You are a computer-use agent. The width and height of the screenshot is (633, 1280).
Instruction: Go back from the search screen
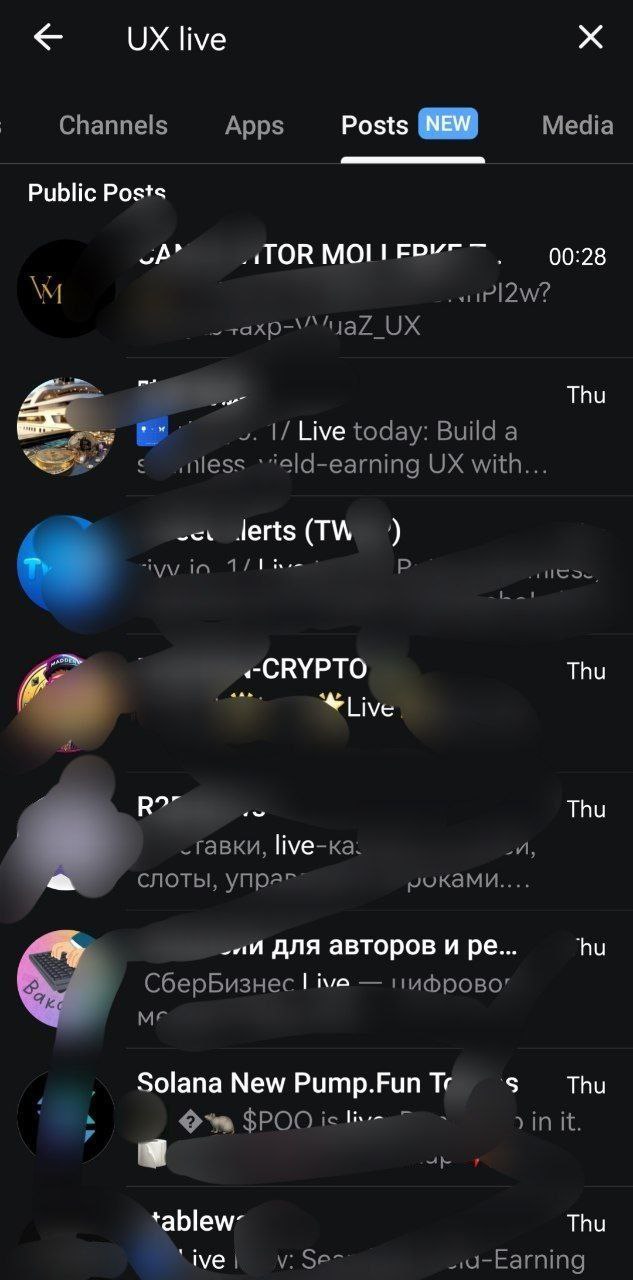(47, 38)
